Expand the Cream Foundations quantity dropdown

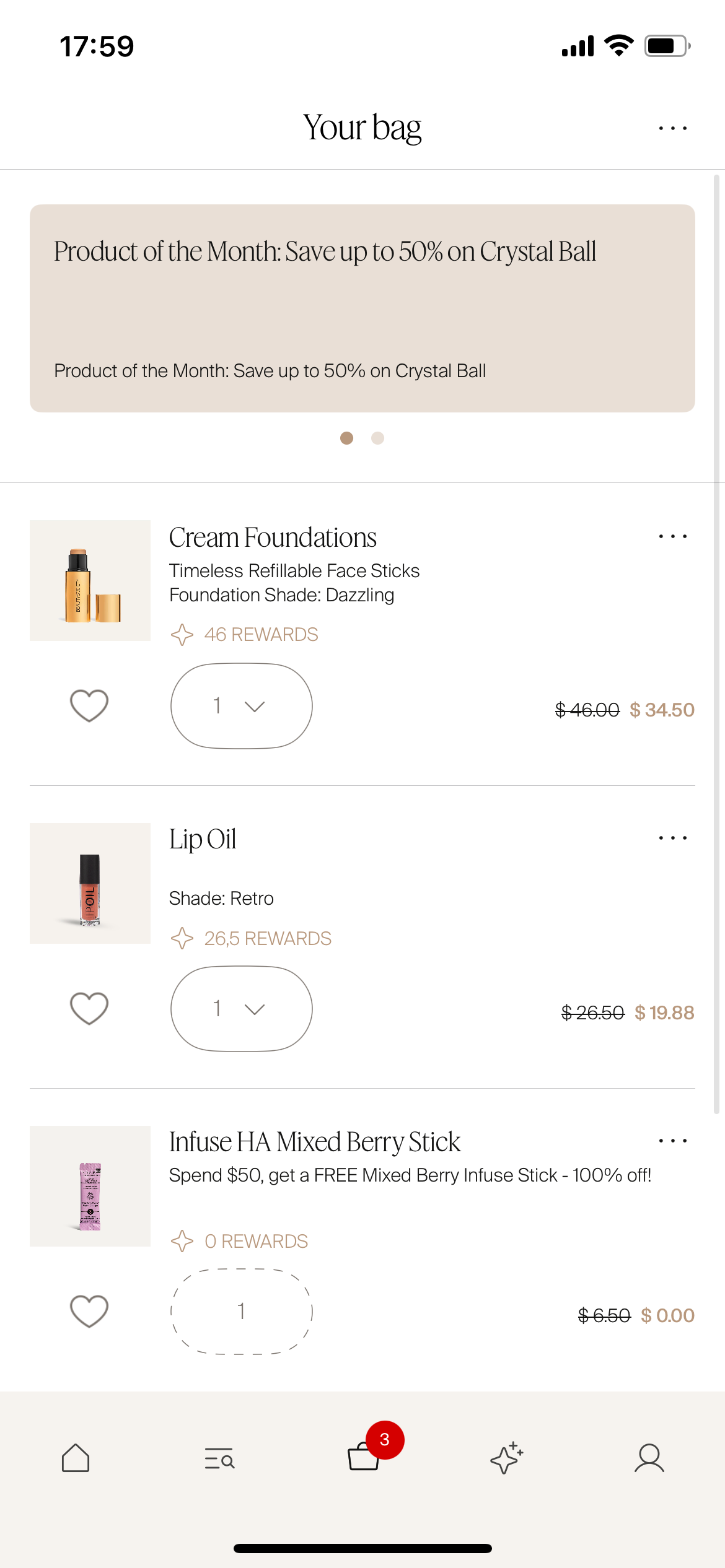tap(241, 706)
